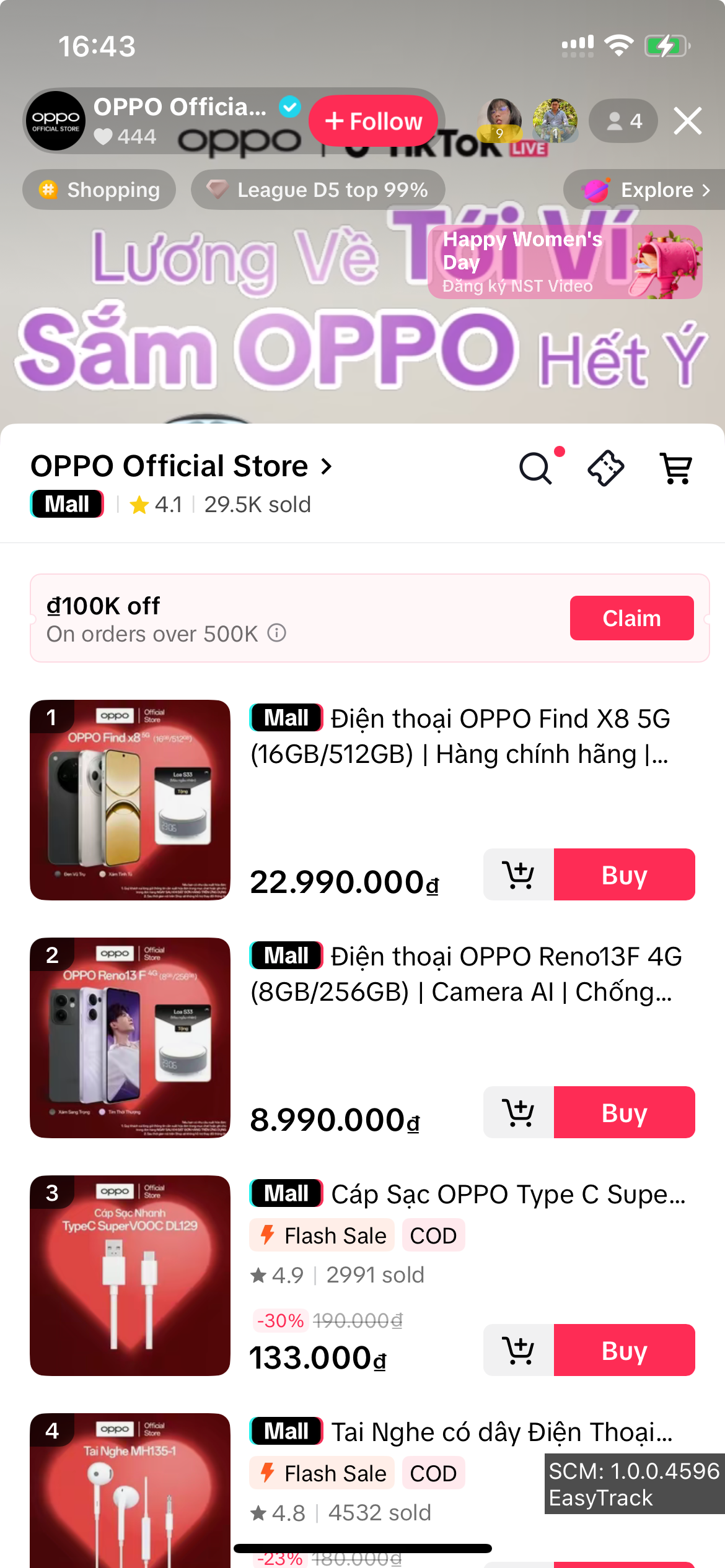This screenshot has height=1568, width=725.
Task: Close the live stream
Action: tap(688, 121)
